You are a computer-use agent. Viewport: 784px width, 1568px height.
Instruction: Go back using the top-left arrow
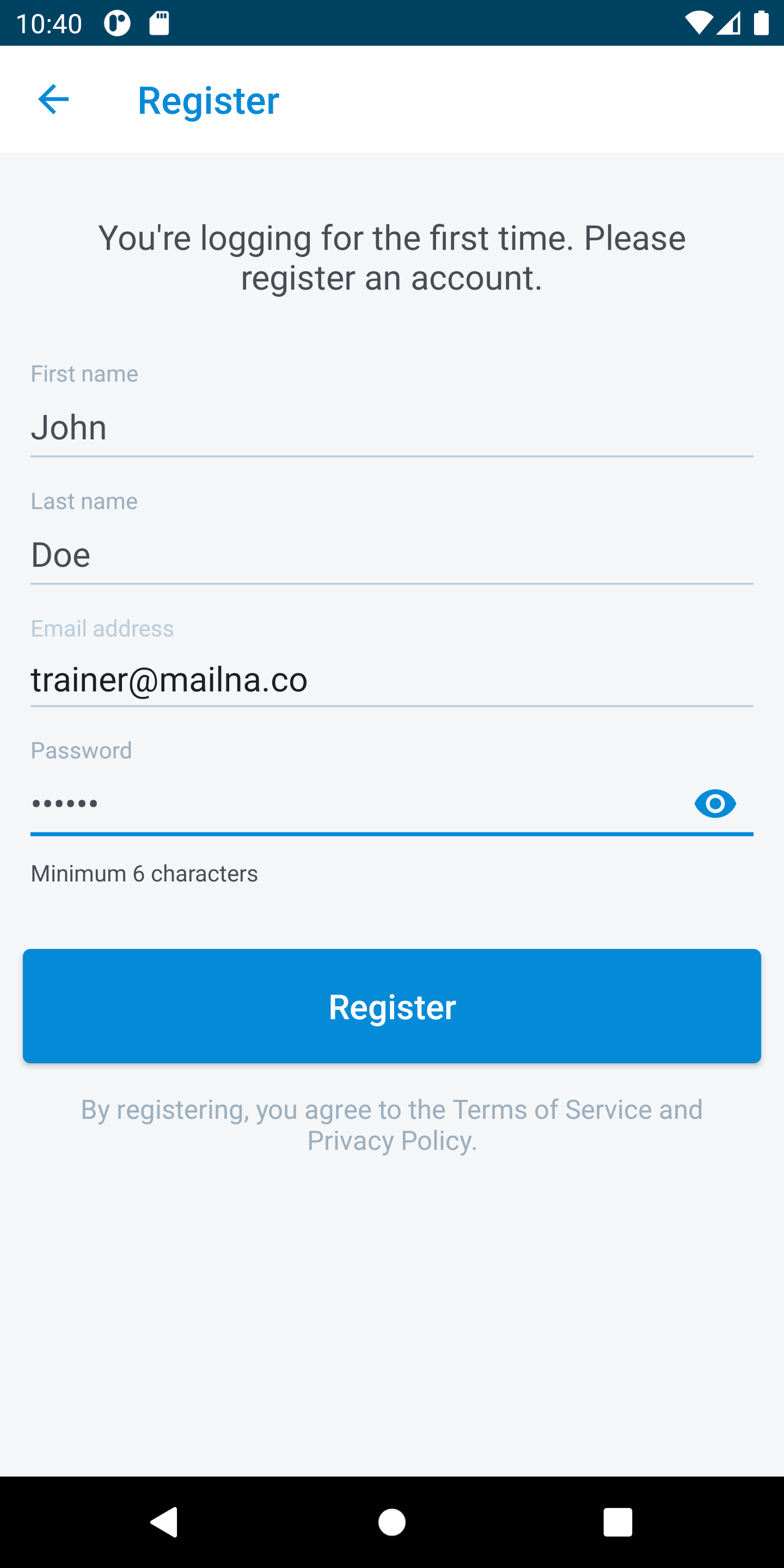[53, 99]
